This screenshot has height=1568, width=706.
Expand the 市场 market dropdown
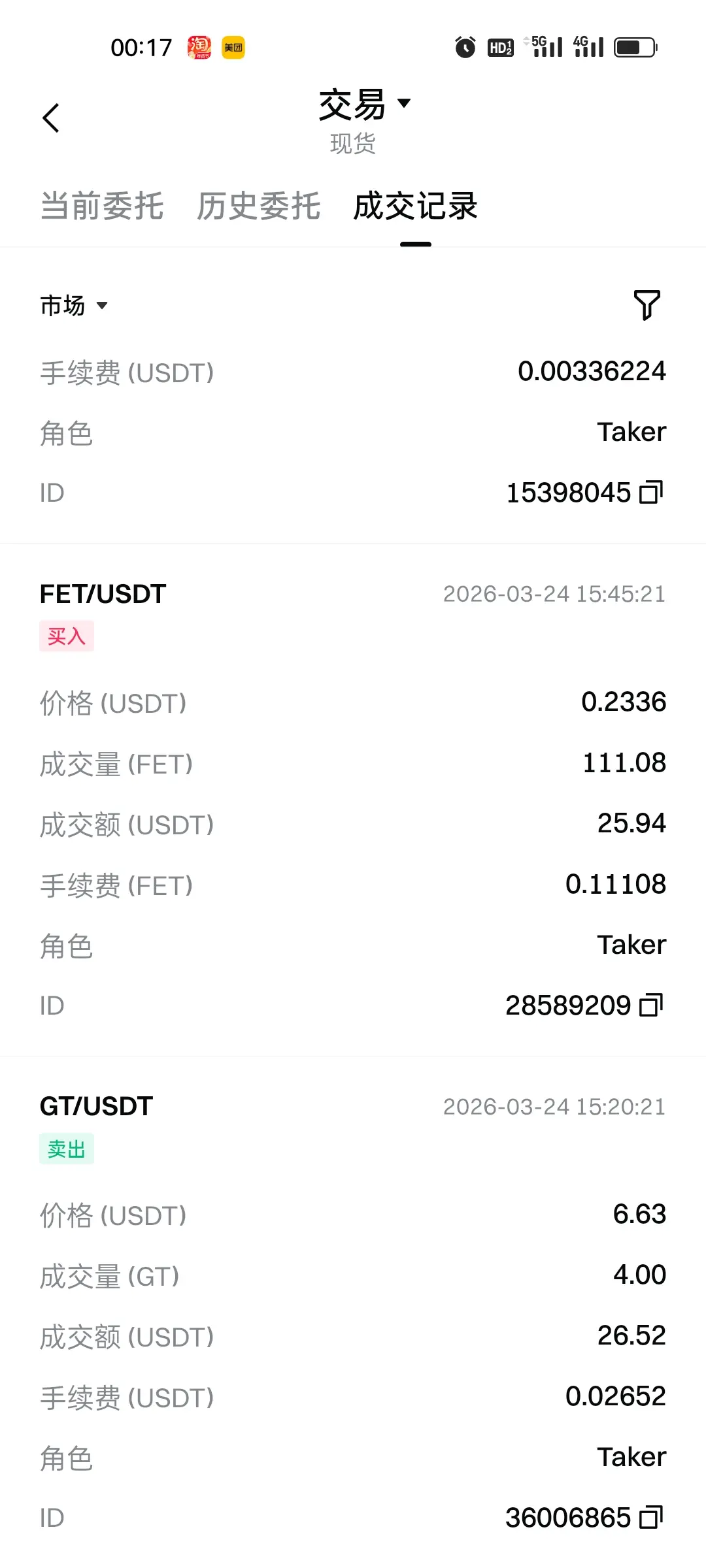[x=74, y=305]
